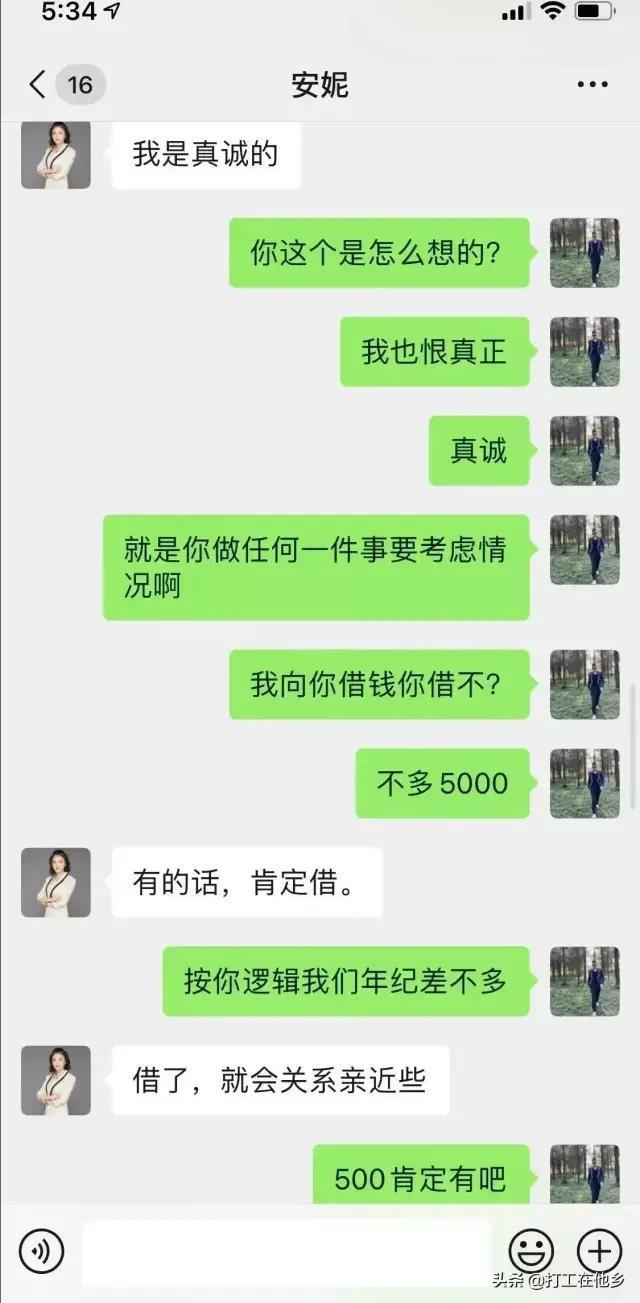Open the three-dot chat info menu

[x=593, y=85]
